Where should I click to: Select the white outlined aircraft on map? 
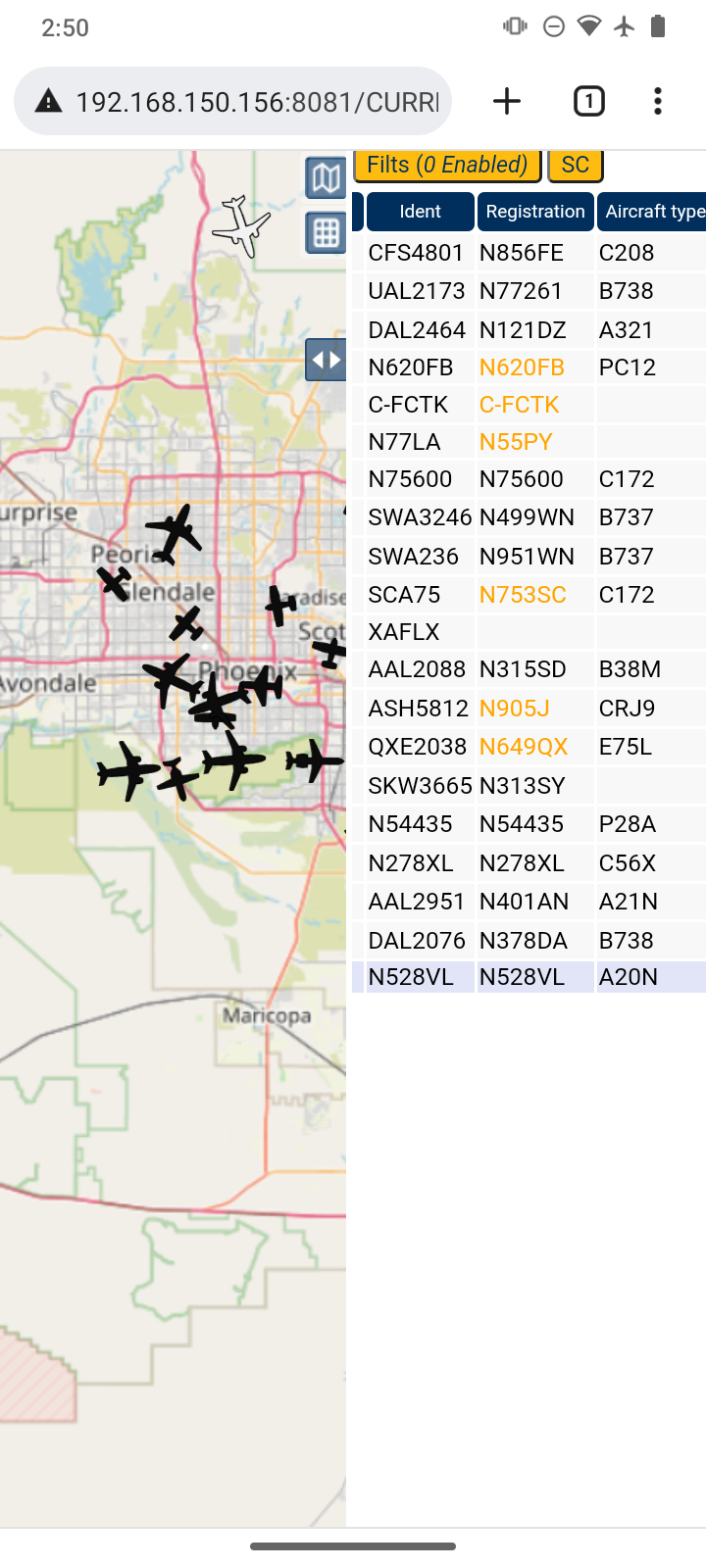click(x=241, y=226)
